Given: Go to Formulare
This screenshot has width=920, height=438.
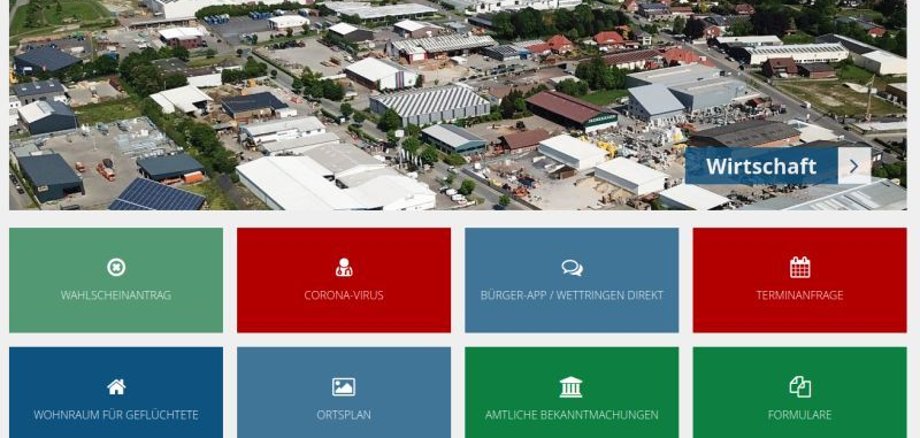Looking at the screenshot, I should (x=799, y=396).
